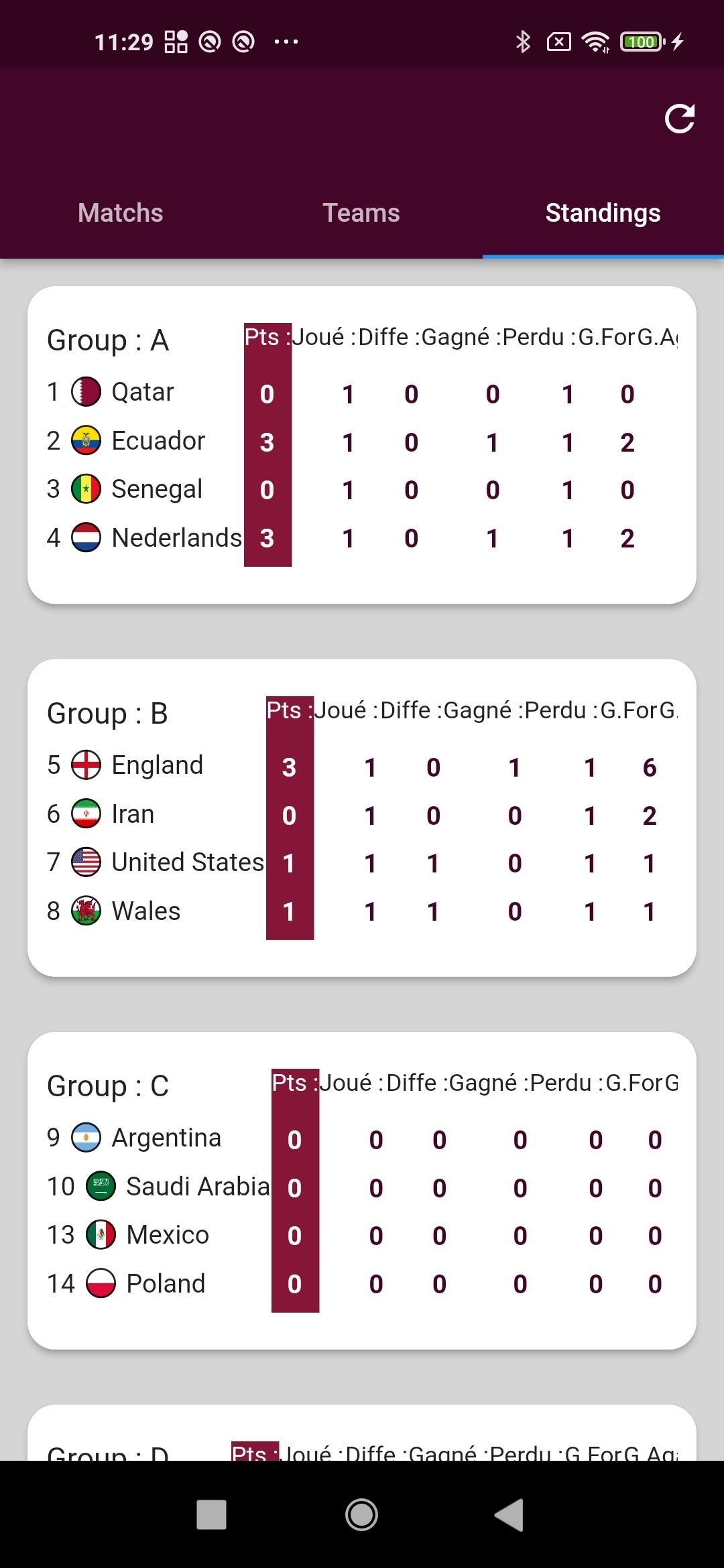This screenshot has height=1568, width=724.
Task: Switch to the Matchs tab
Action: tap(121, 213)
